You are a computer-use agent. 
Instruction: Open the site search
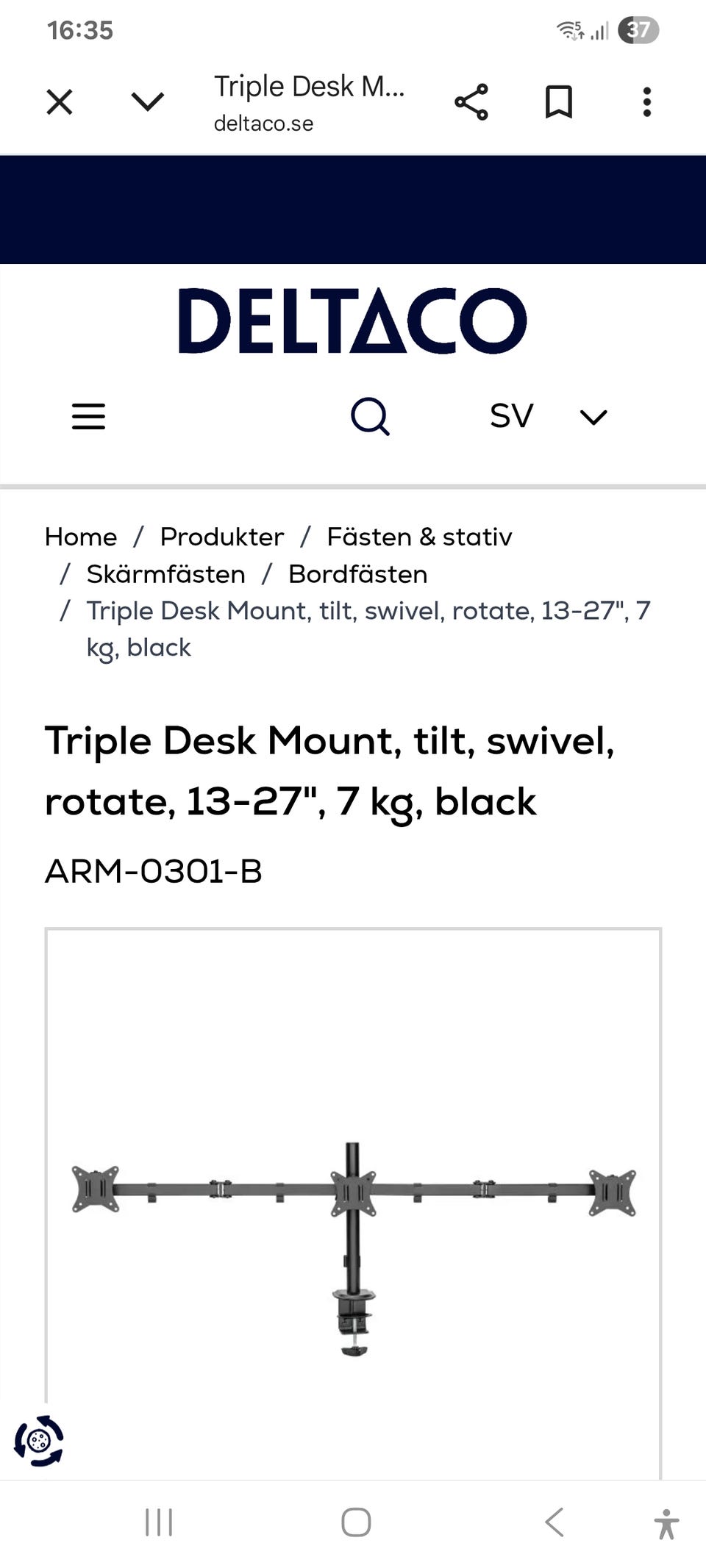coord(370,417)
